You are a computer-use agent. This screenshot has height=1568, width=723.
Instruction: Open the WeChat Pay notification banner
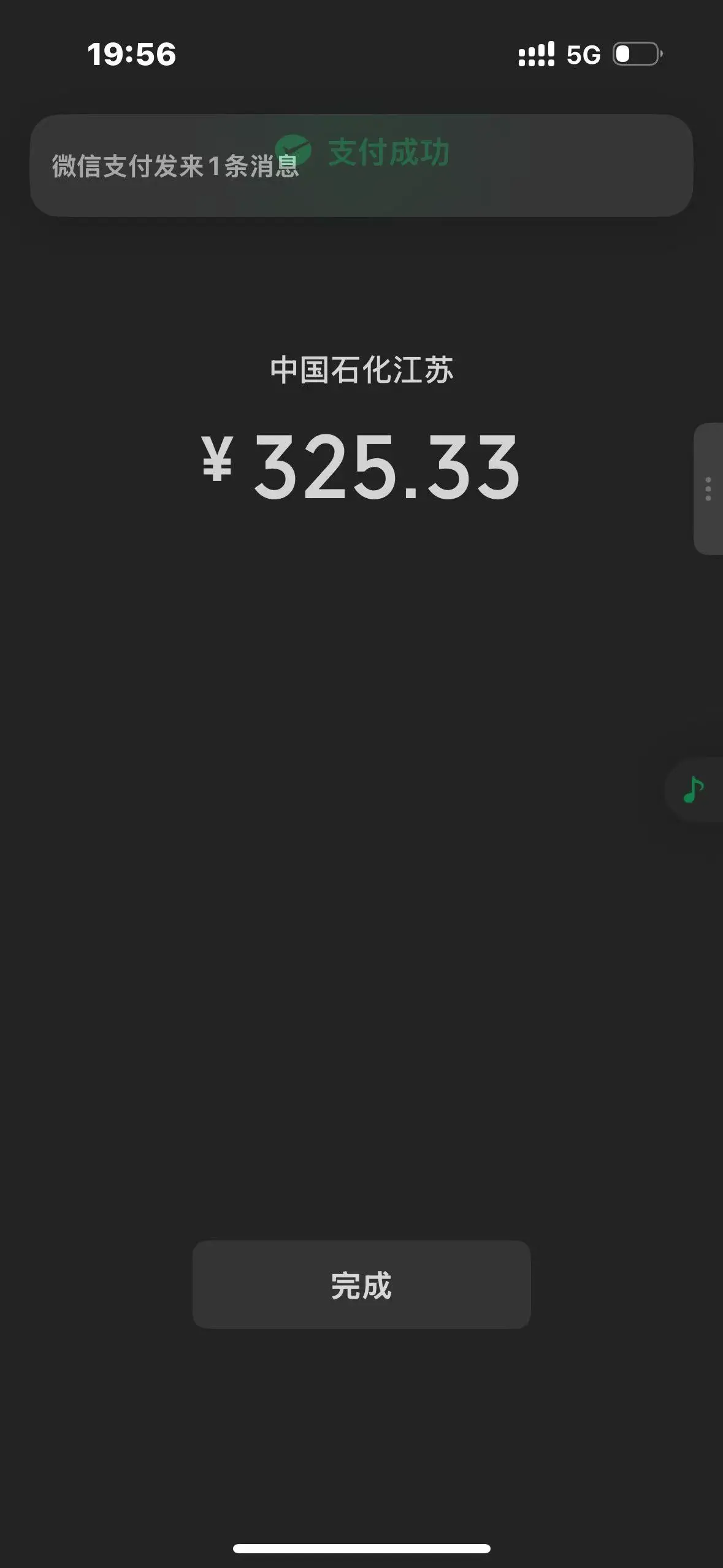point(361,166)
